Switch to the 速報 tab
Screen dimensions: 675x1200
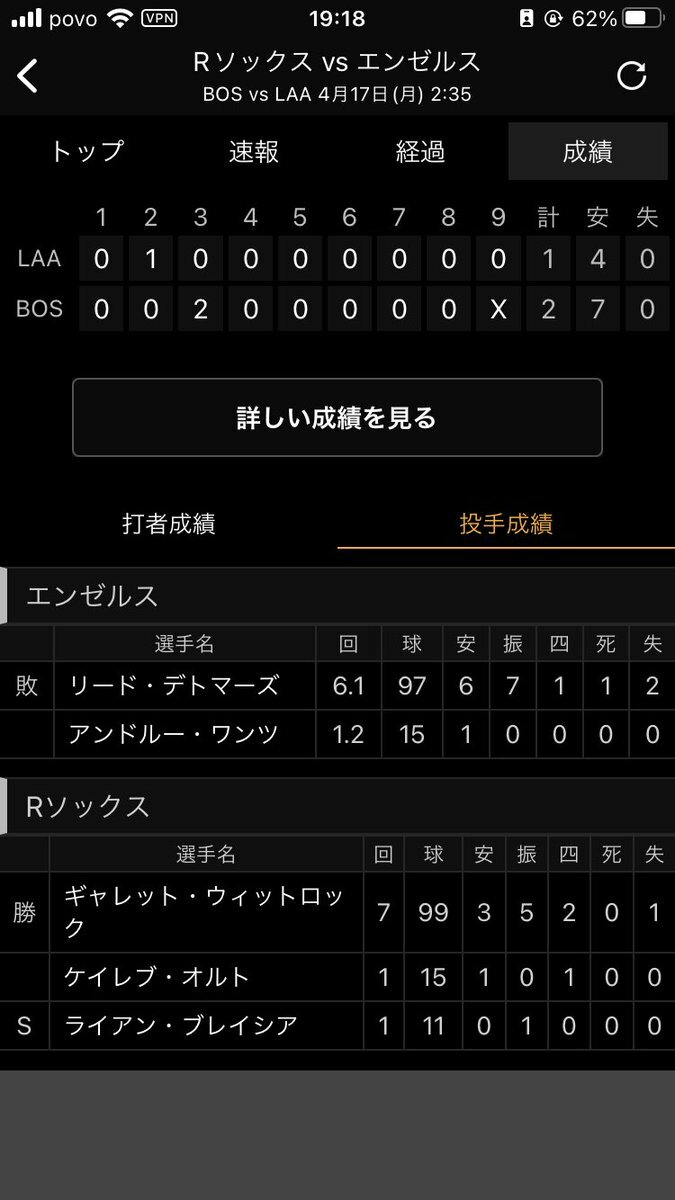click(x=254, y=152)
